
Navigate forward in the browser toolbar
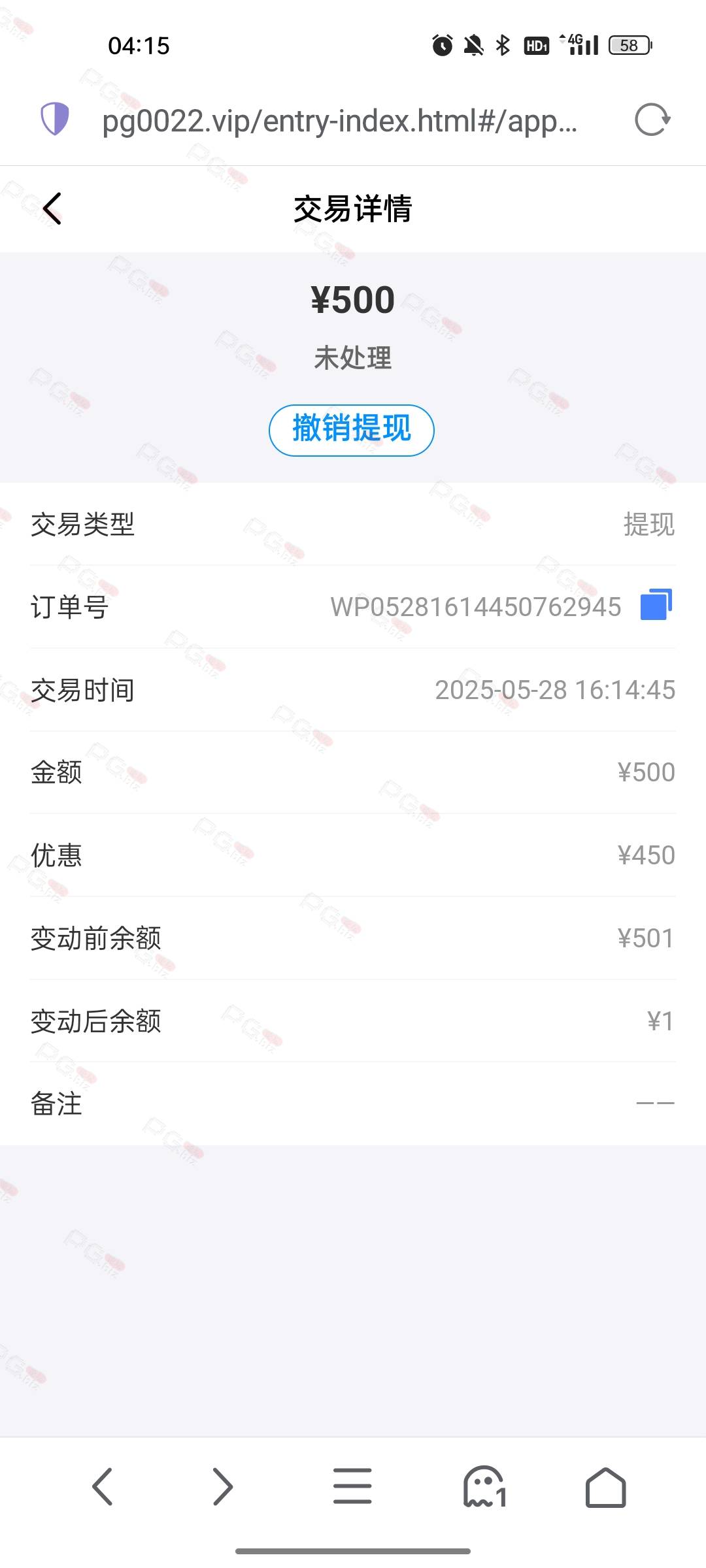[223, 1486]
